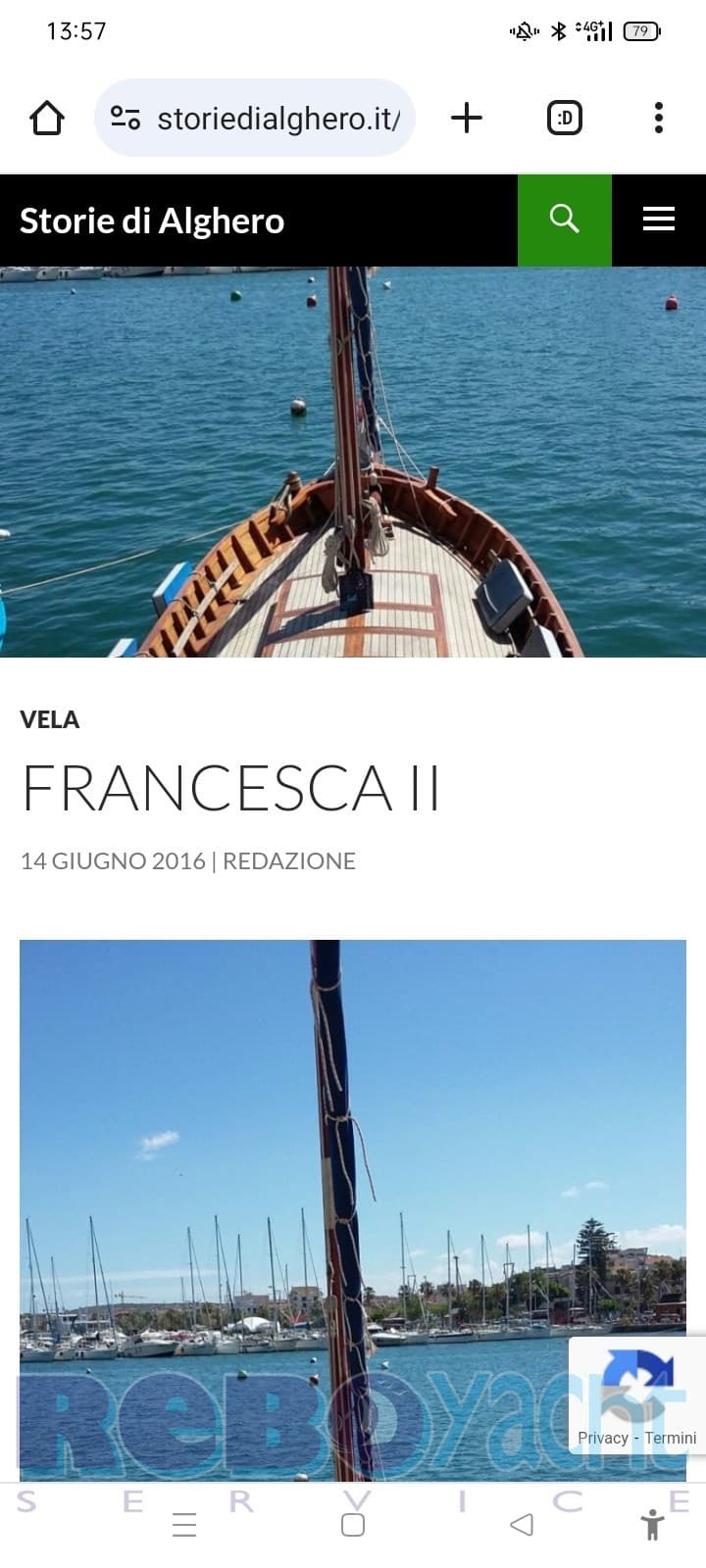Open the Storie di Alghero homepage link
The width and height of the screenshot is (706, 1568).
[x=152, y=221]
